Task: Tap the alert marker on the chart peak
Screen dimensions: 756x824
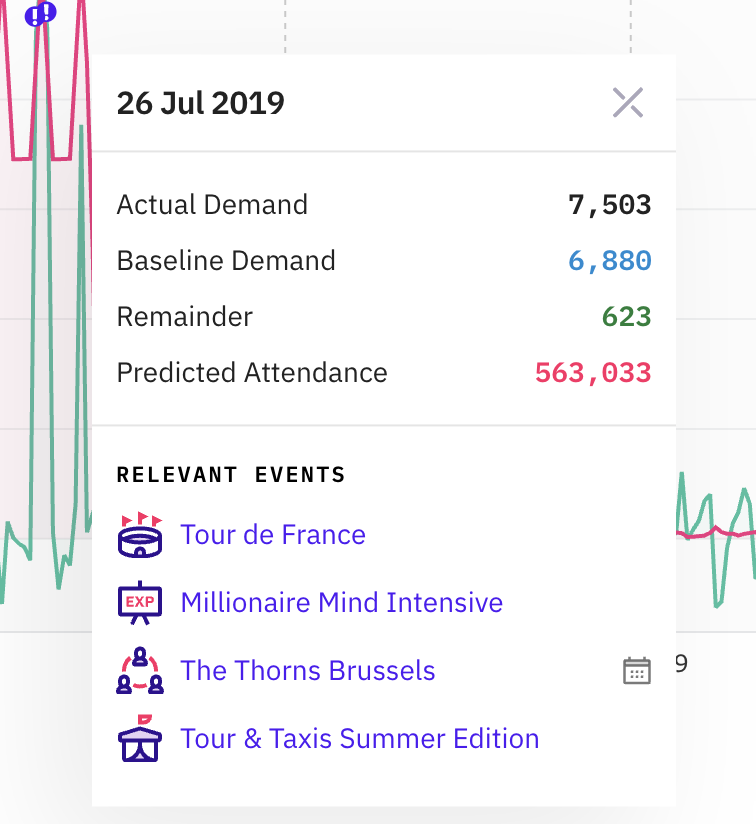Action: coord(41,14)
